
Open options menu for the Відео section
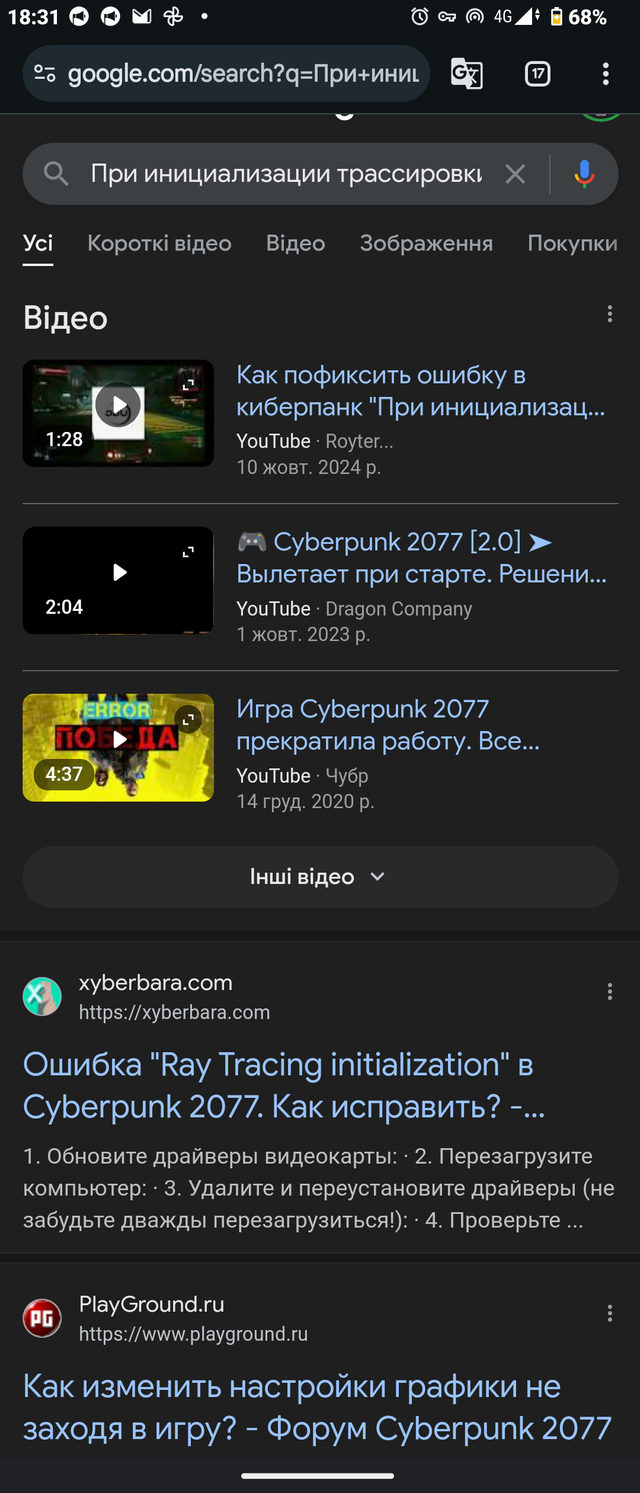pos(610,315)
